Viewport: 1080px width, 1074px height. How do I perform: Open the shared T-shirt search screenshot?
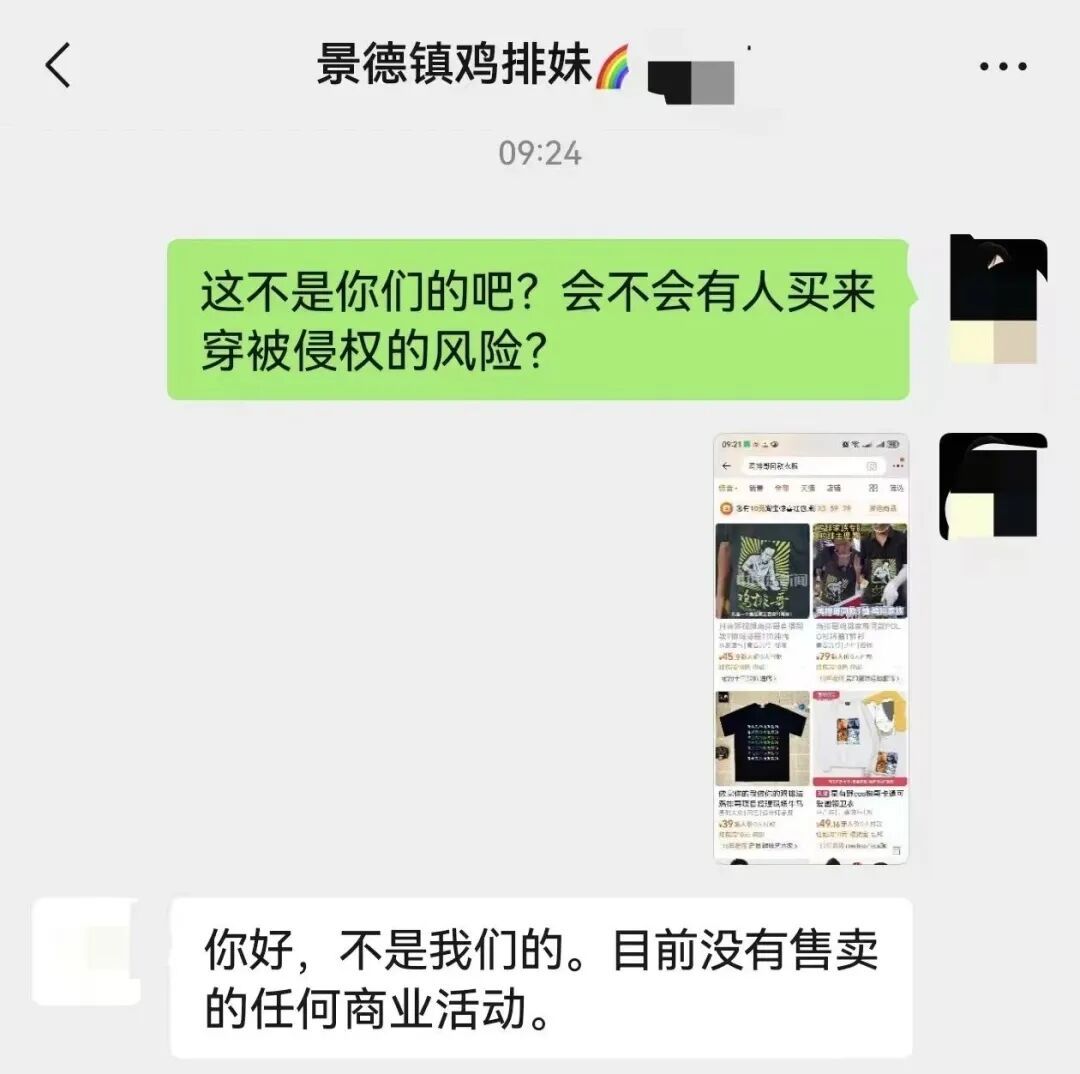811,648
